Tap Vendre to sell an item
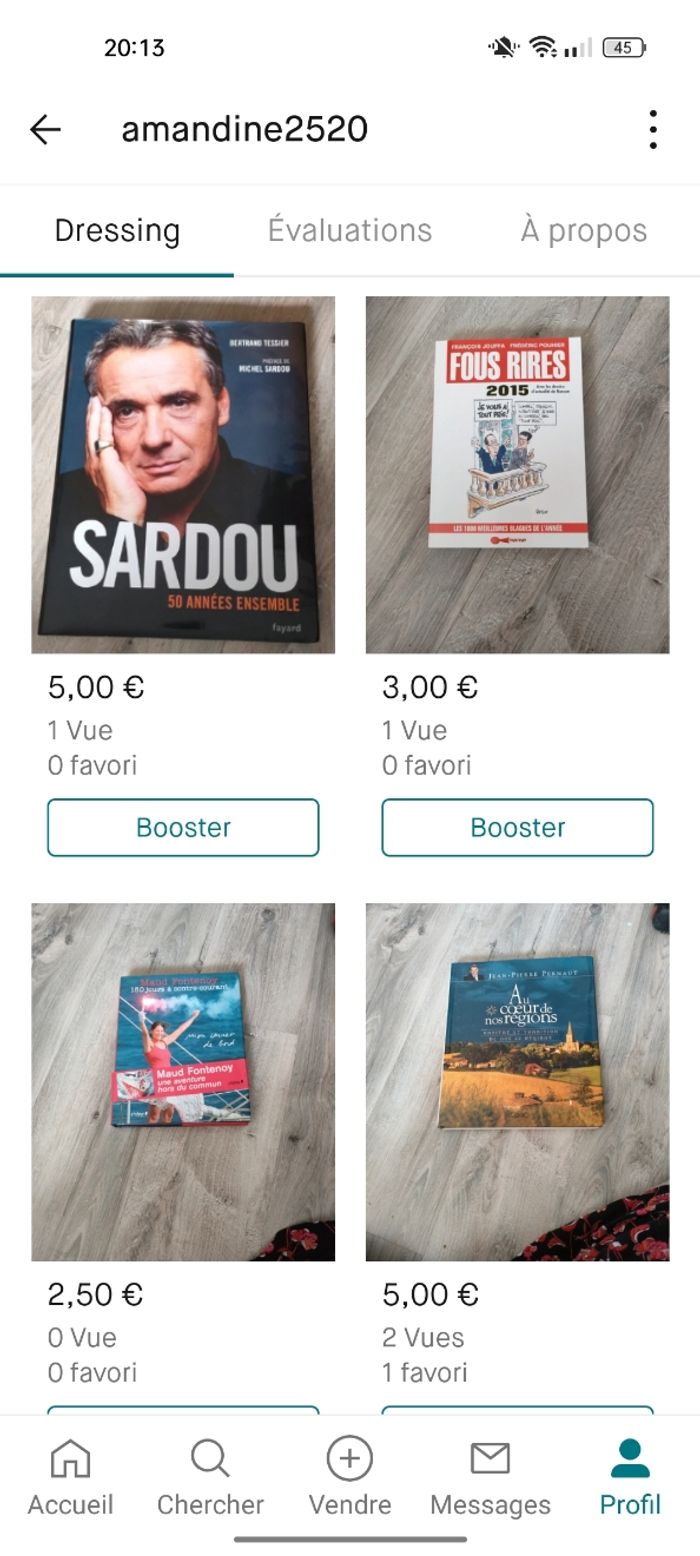 [x=350, y=1478]
